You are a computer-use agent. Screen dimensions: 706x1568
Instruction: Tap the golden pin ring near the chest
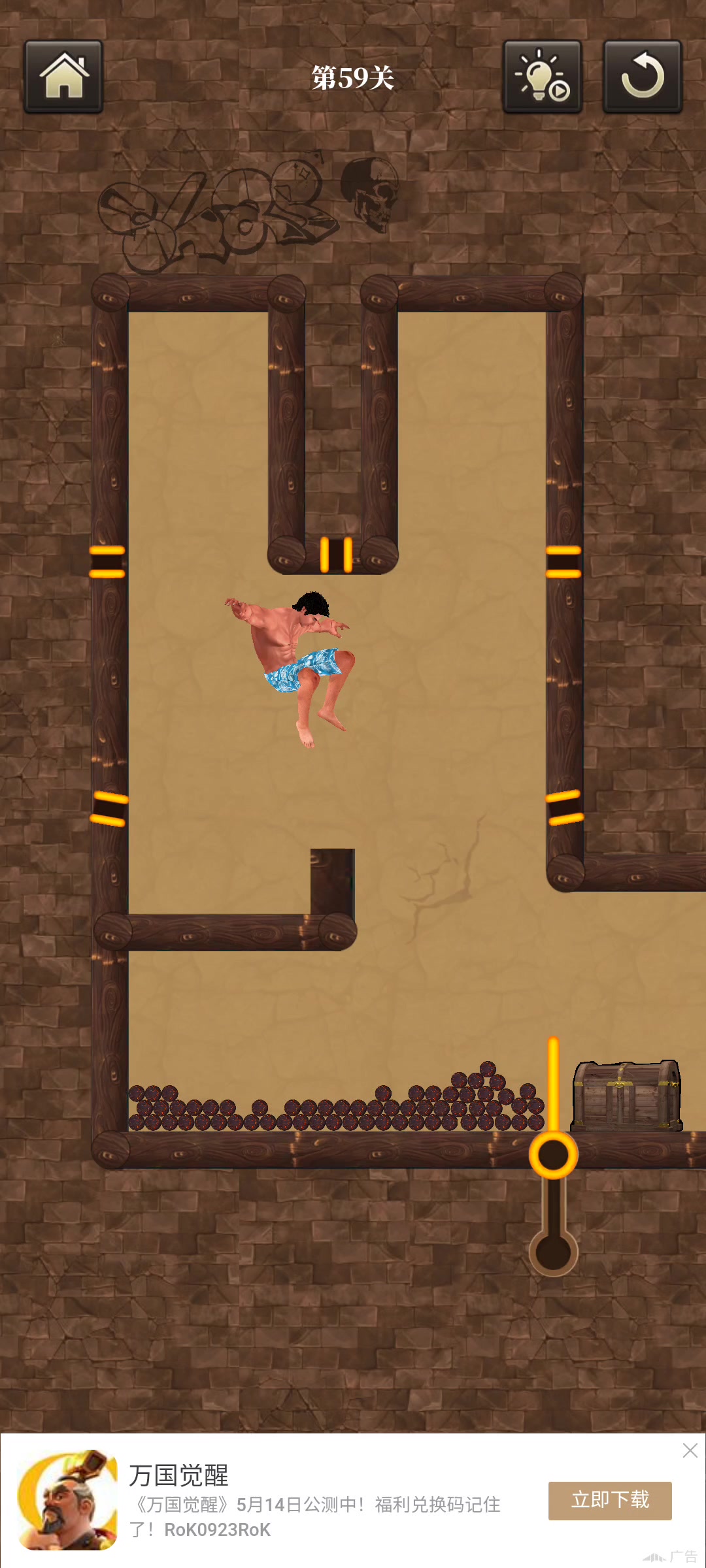click(553, 1154)
